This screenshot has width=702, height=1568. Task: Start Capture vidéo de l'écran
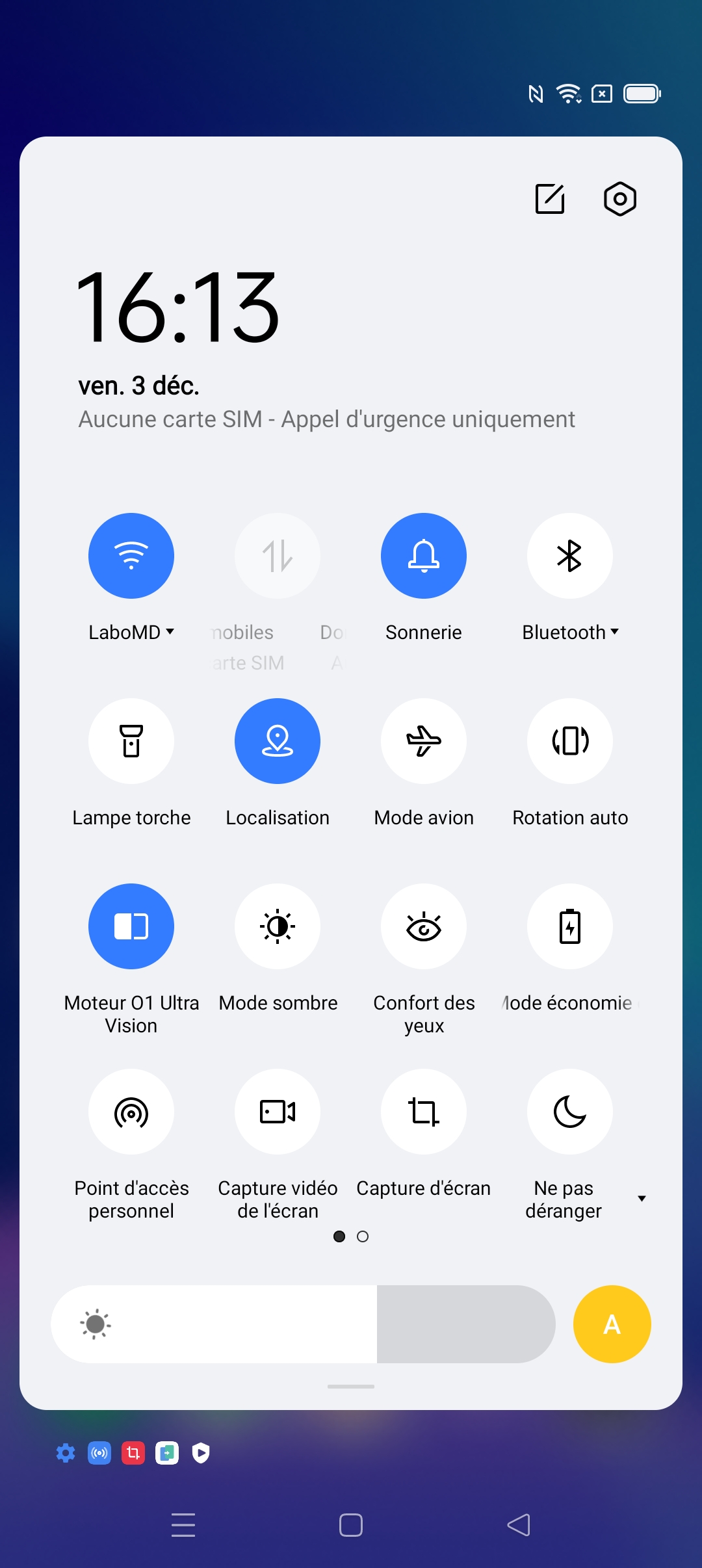[278, 1112]
